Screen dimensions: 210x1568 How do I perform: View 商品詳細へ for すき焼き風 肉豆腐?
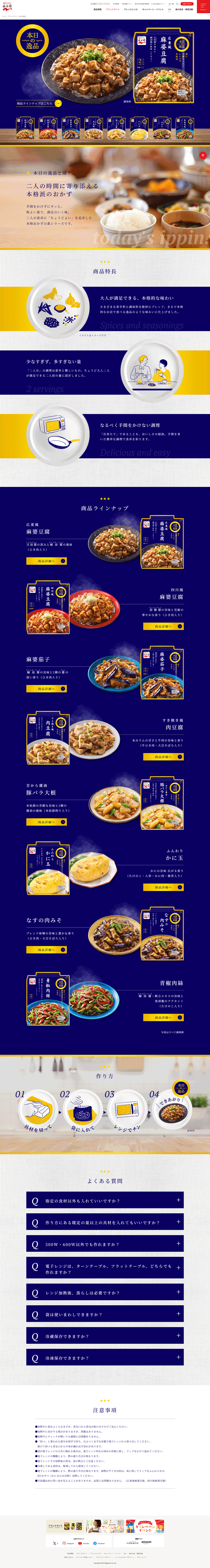[163, 757]
